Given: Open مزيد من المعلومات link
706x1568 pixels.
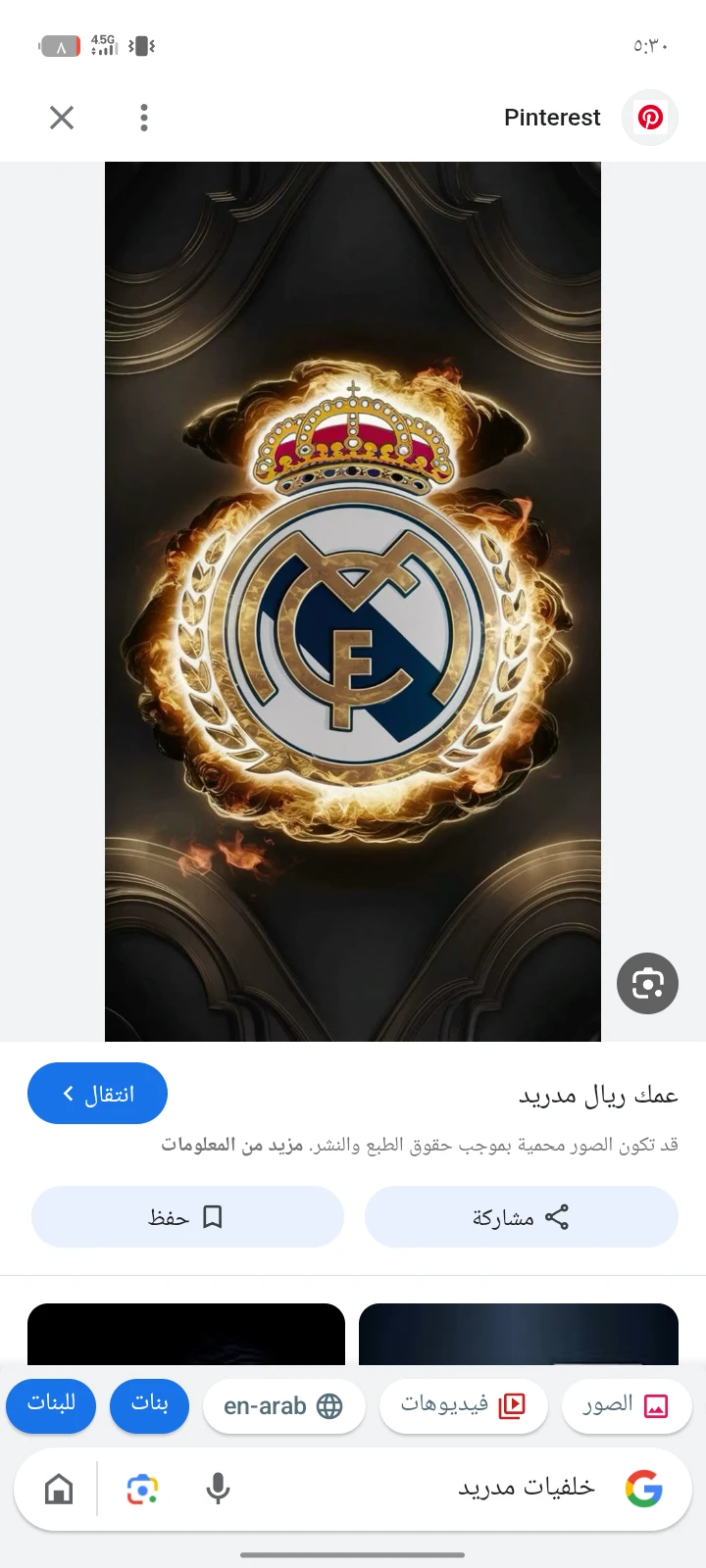Looking at the screenshot, I should [x=232, y=1145].
